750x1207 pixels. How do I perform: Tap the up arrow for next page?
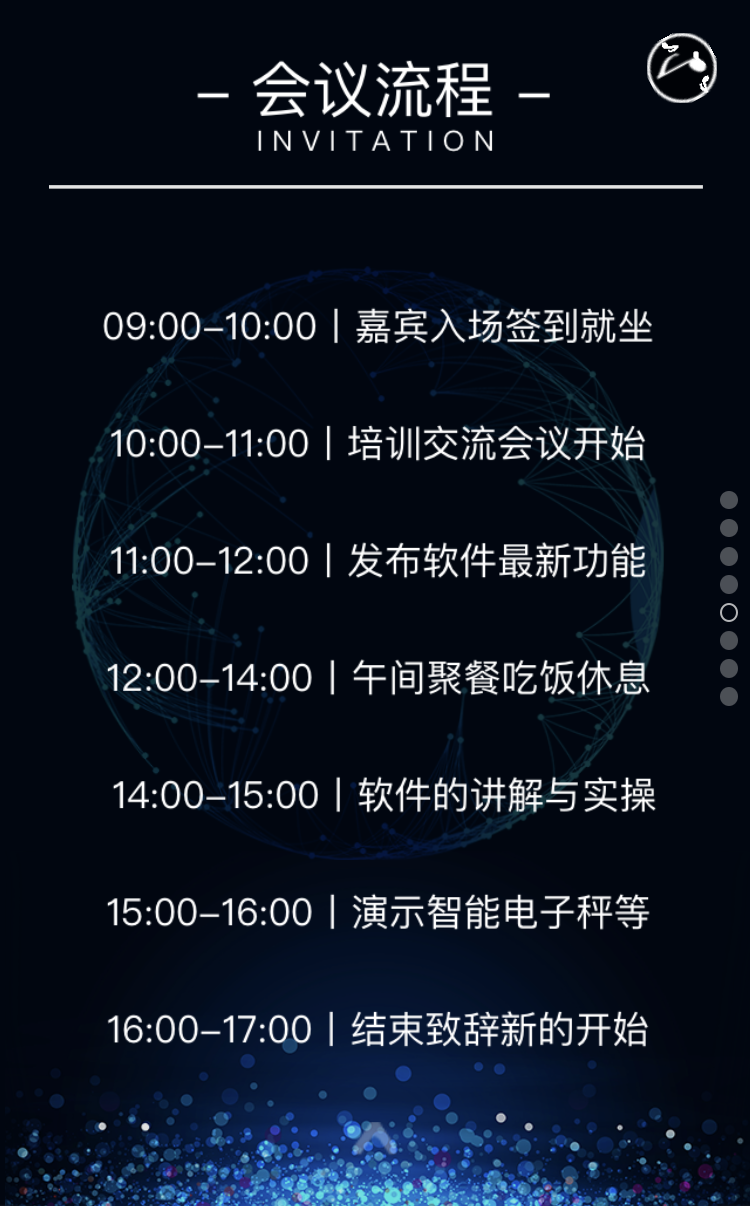pyautogui.click(x=375, y=1137)
